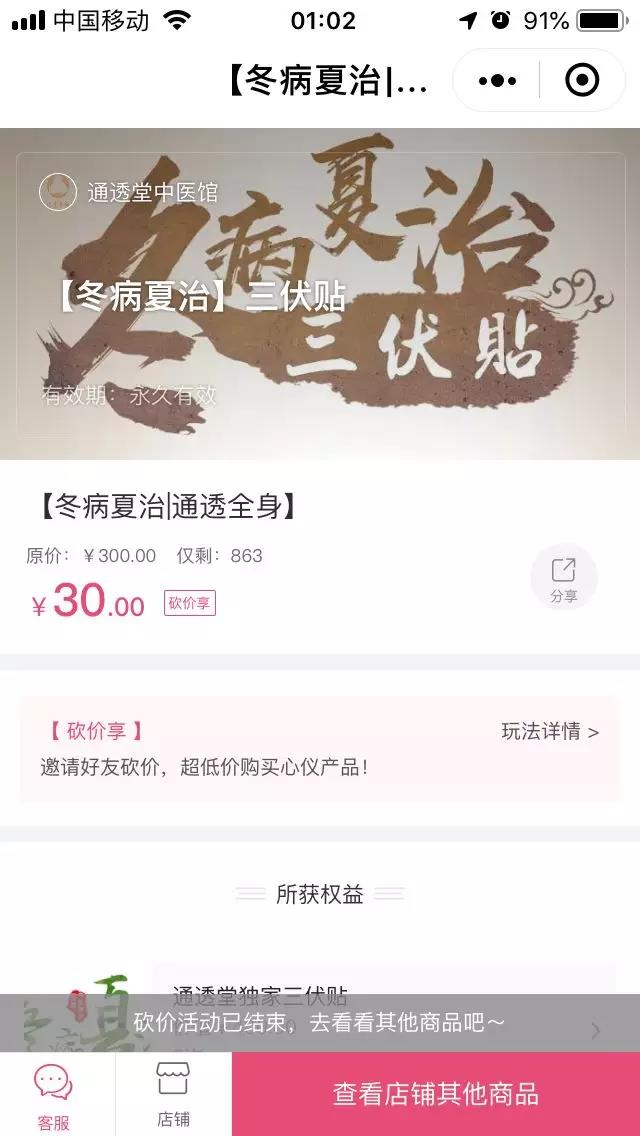The width and height of the screenshot is (640, 1136).
Task: Open the mini program overflow menu
Action: 497,80
